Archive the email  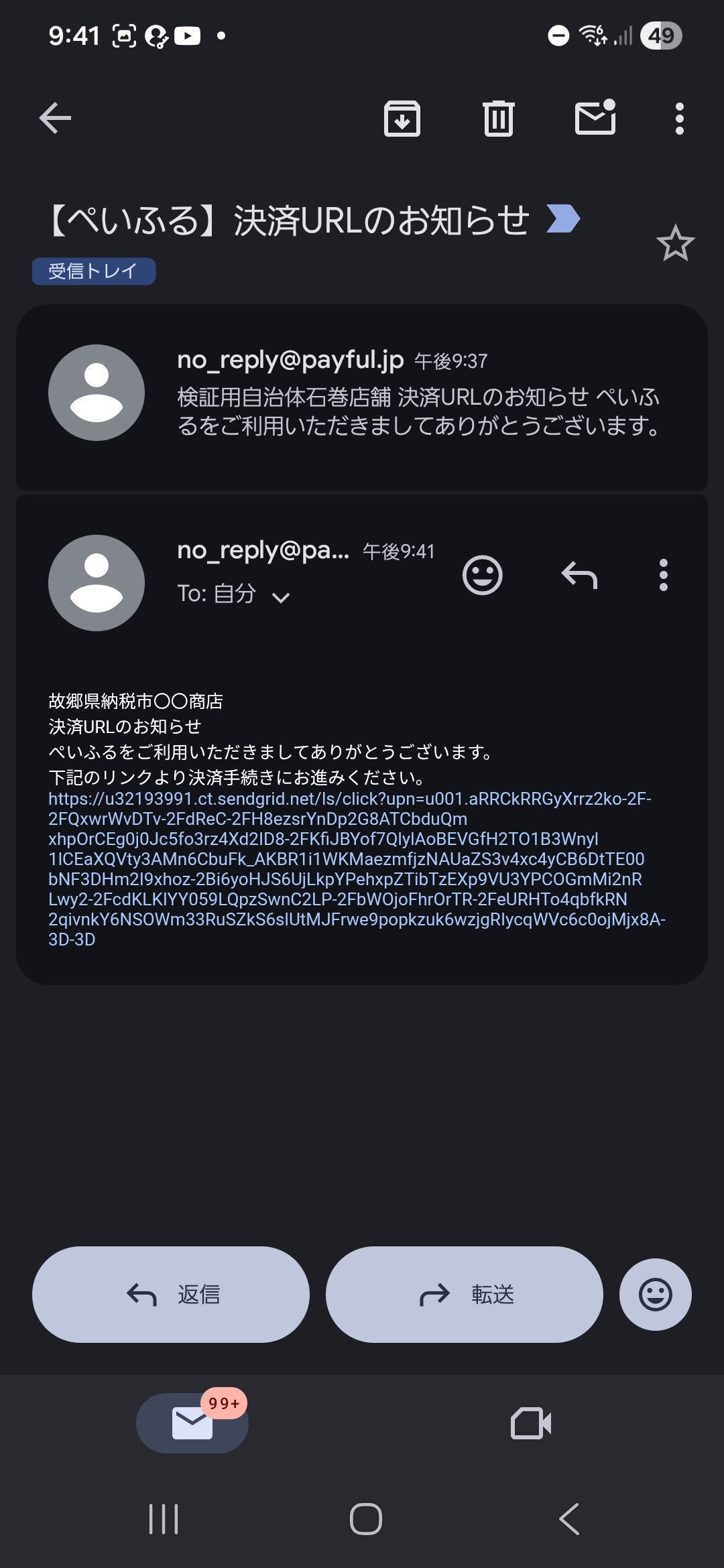click(x=402, y=119)
